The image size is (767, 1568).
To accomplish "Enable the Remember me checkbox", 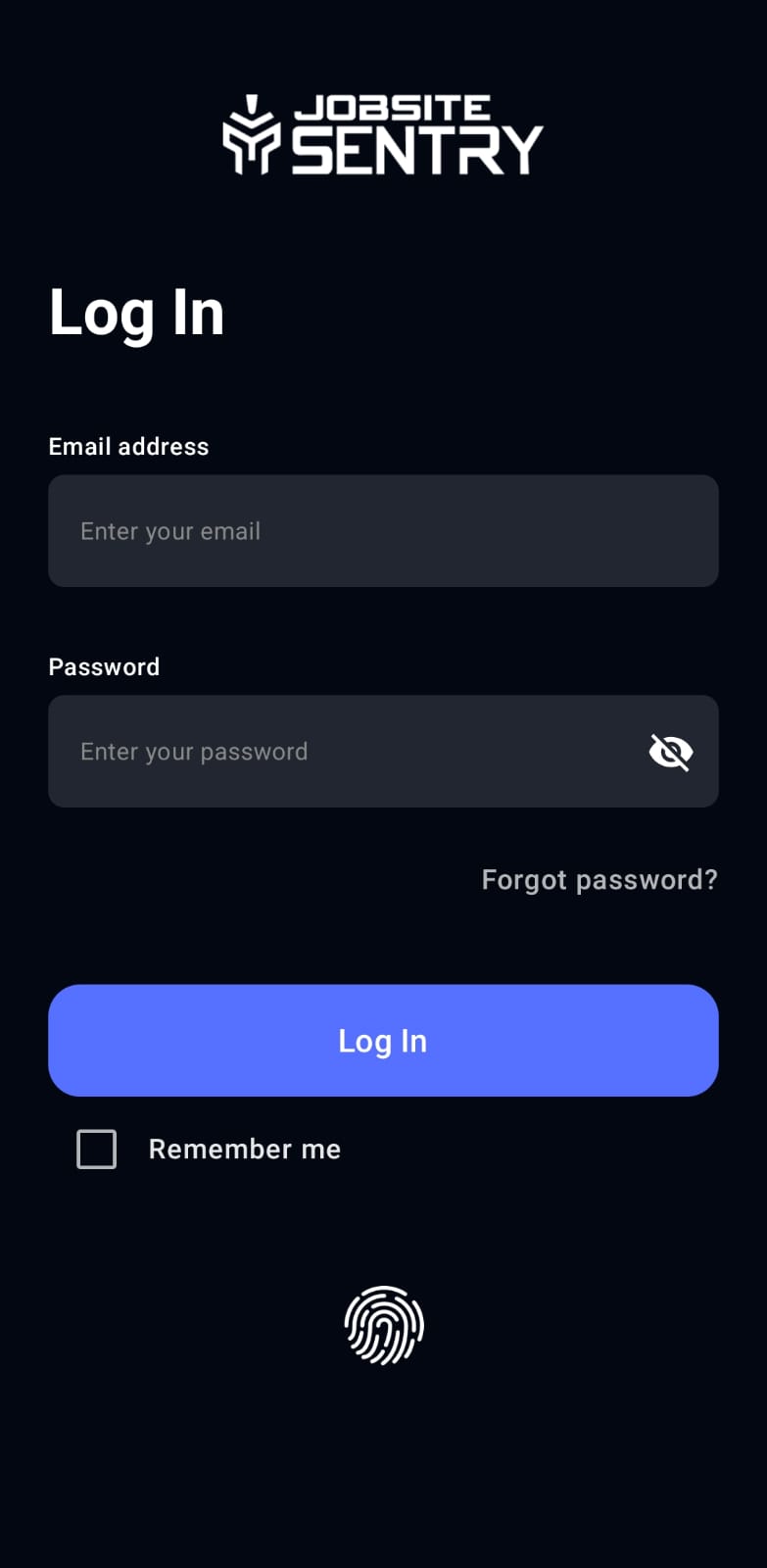I will pos(95,1149).
